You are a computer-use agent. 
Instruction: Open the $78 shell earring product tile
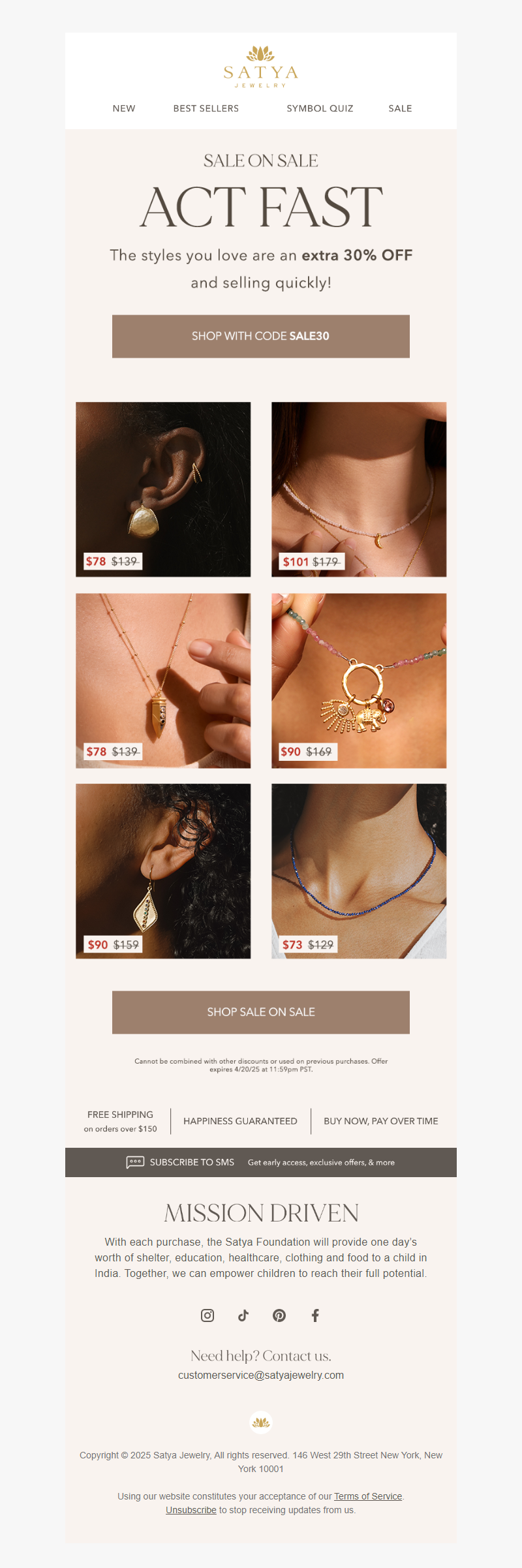163,489
